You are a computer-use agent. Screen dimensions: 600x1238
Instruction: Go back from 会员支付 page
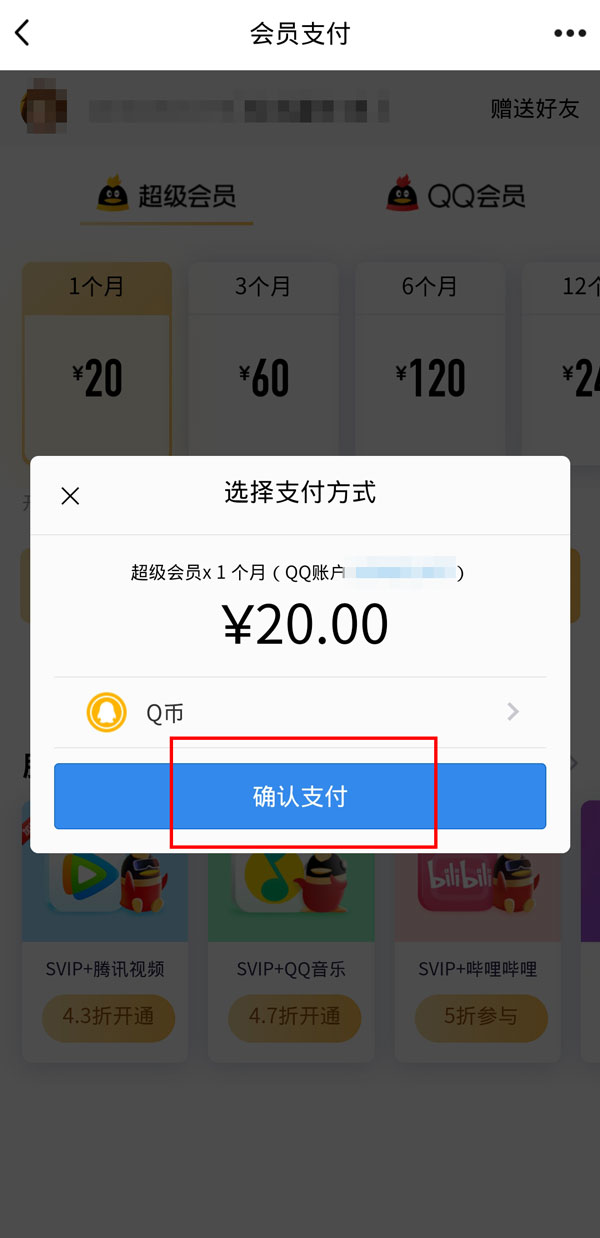click(23, 33)
